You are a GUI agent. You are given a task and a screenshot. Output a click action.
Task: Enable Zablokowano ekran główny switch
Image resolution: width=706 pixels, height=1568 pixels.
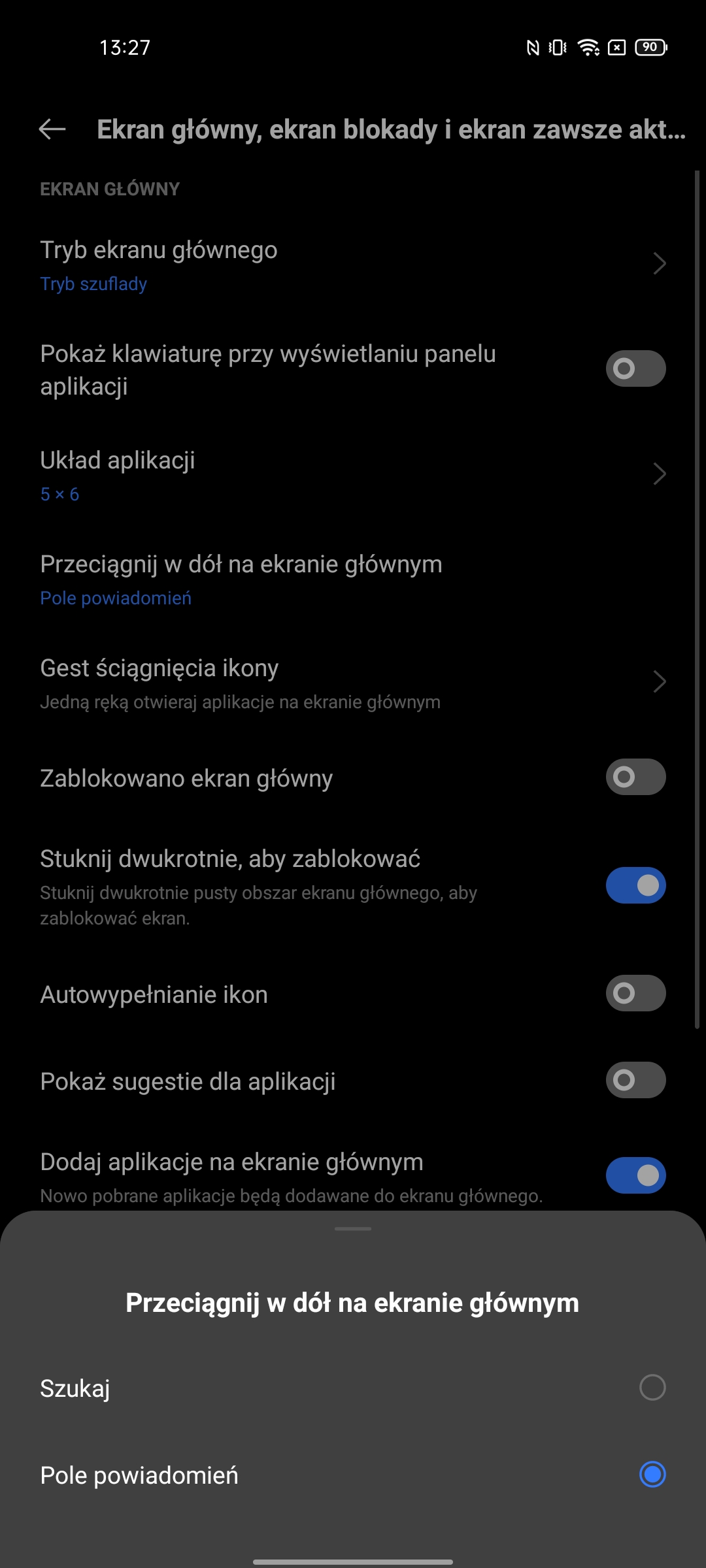(x=635, y=777)
